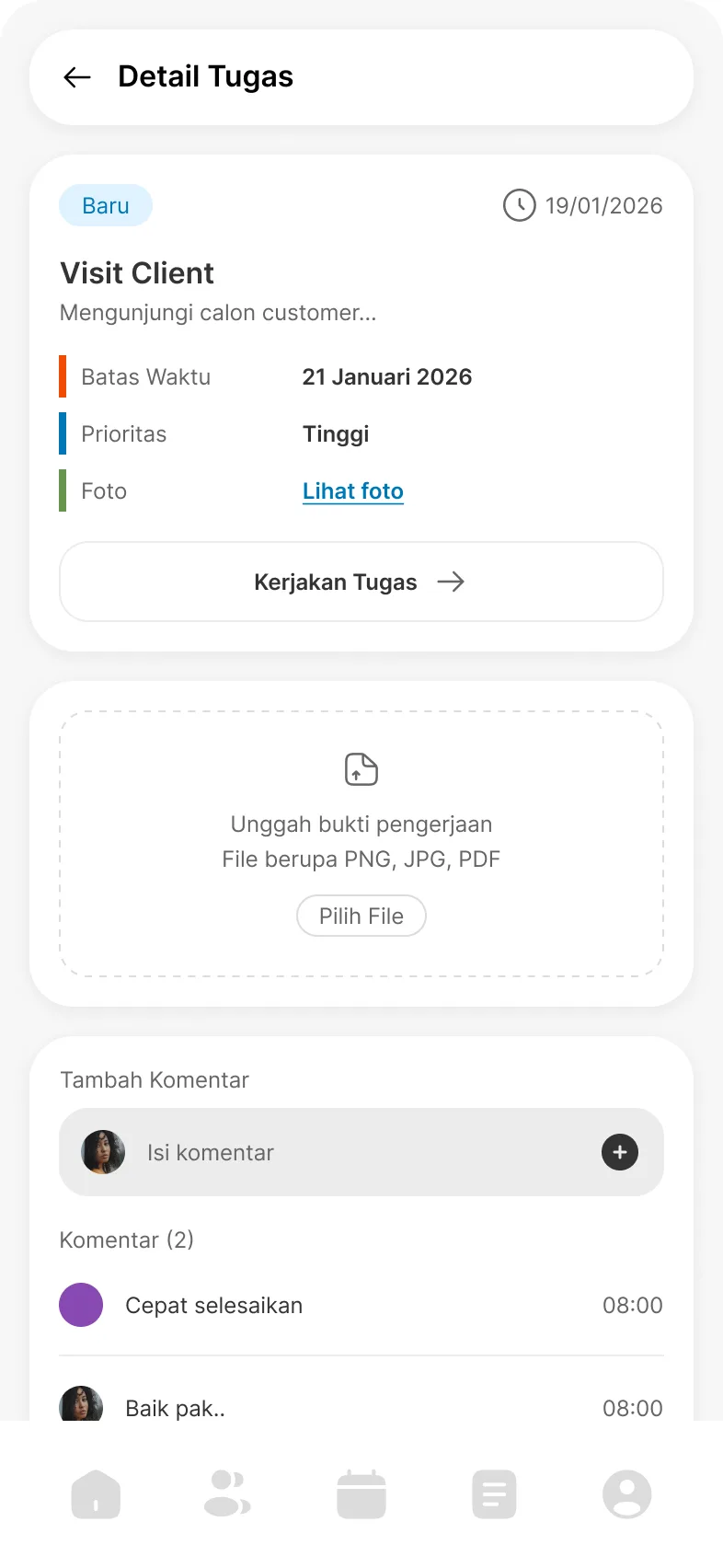Screen dimensions: 723x1568
Task: Select the Baru status badge
Action: (106, 205)
